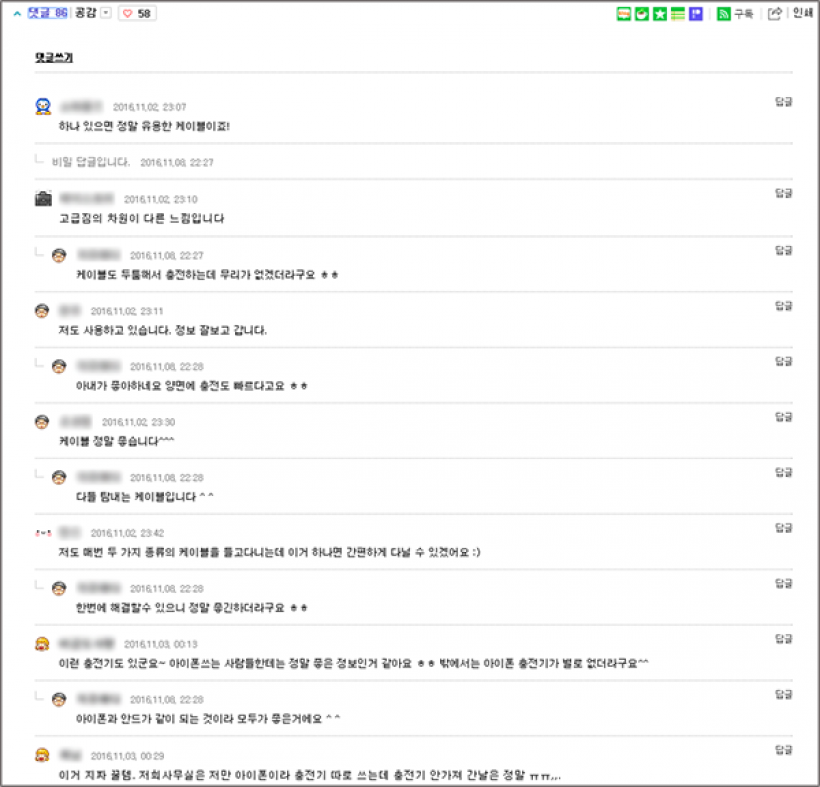Open the 공감 dropdown arrow
820x787 pixels.
point(106,13)
